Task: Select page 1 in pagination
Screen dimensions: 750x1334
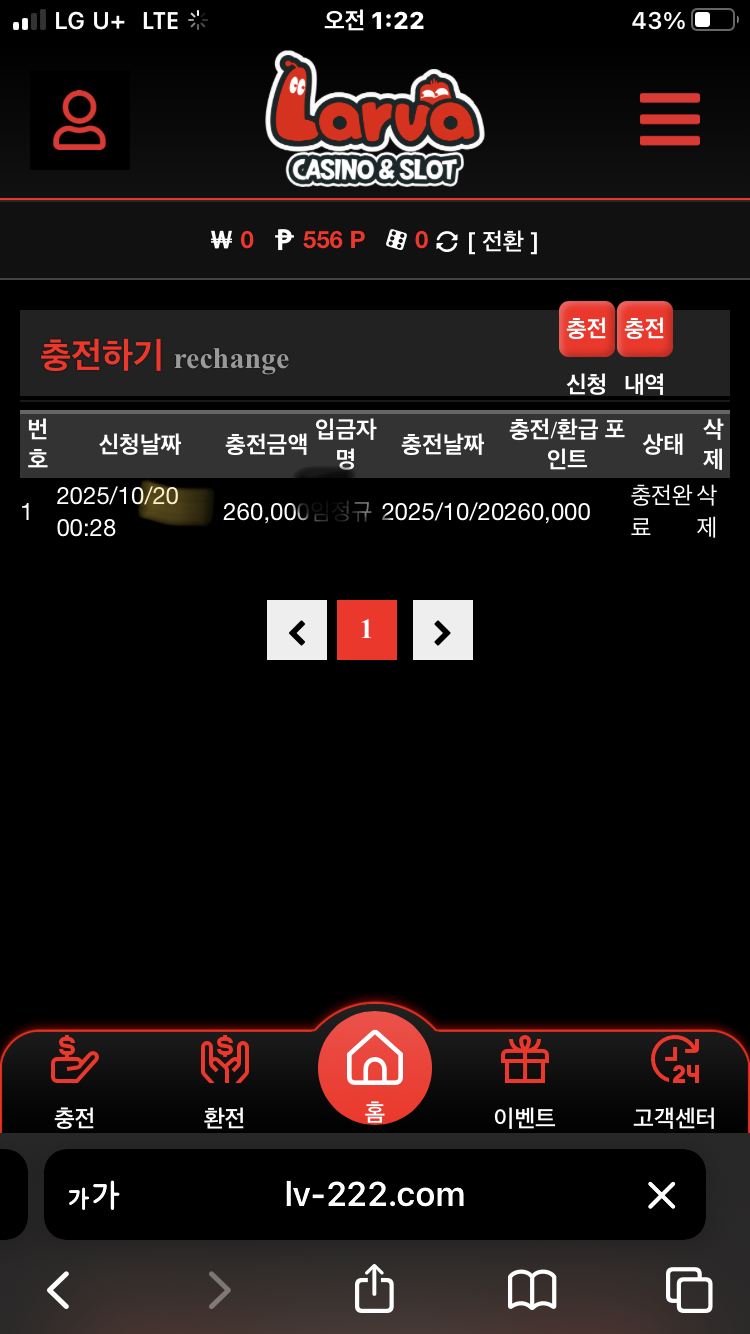Action: pos(367,630)
